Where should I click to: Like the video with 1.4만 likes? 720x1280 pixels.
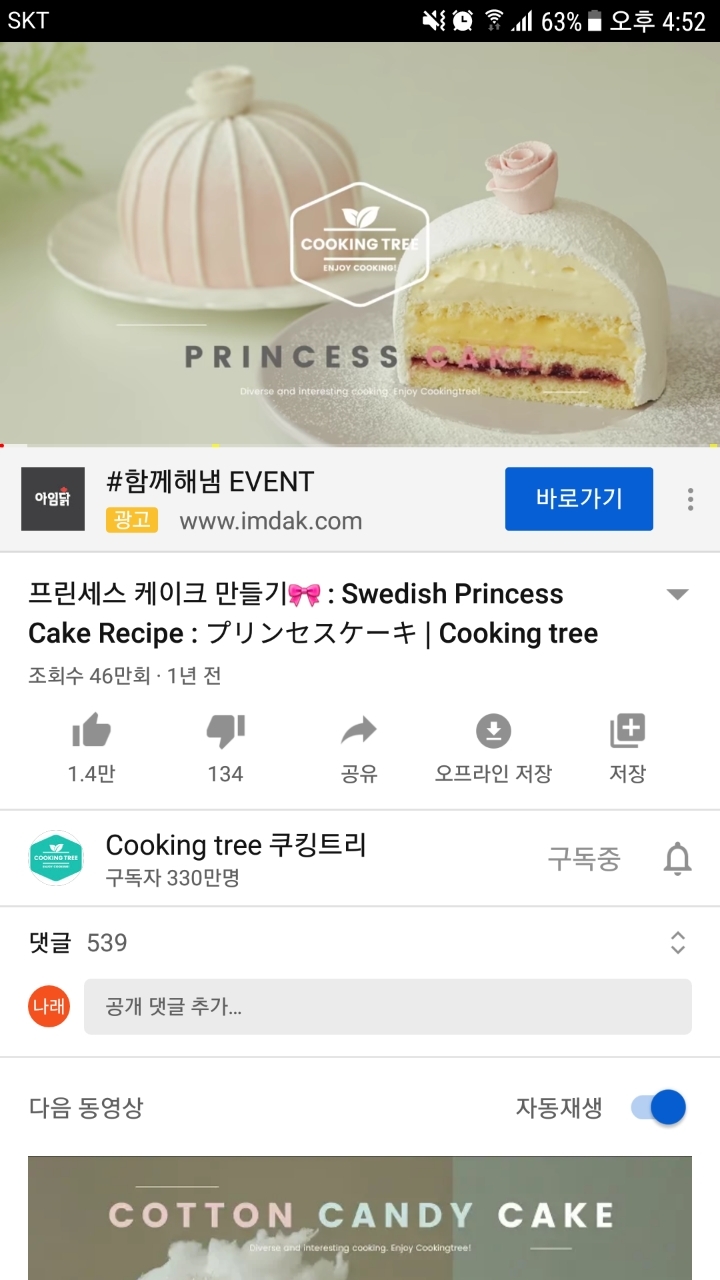(92, 747)
